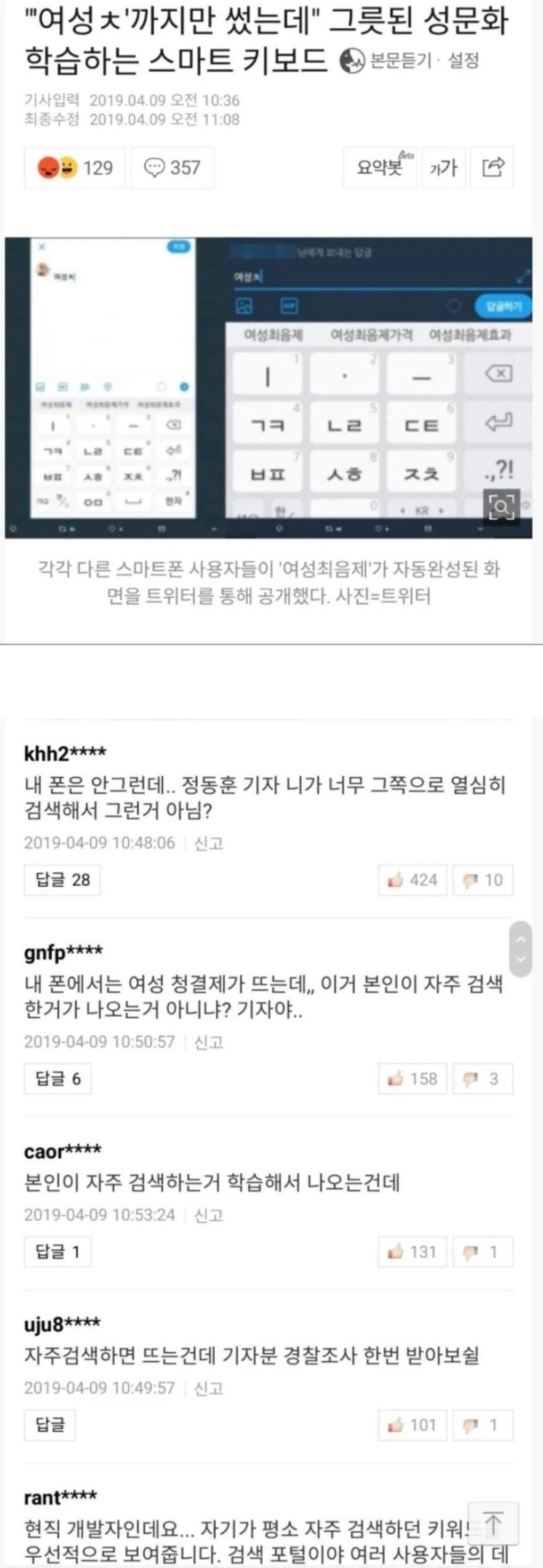Viewport: 543px width, 1568px height.
Task: Like caor's comment
Action: pos(413,1252)
